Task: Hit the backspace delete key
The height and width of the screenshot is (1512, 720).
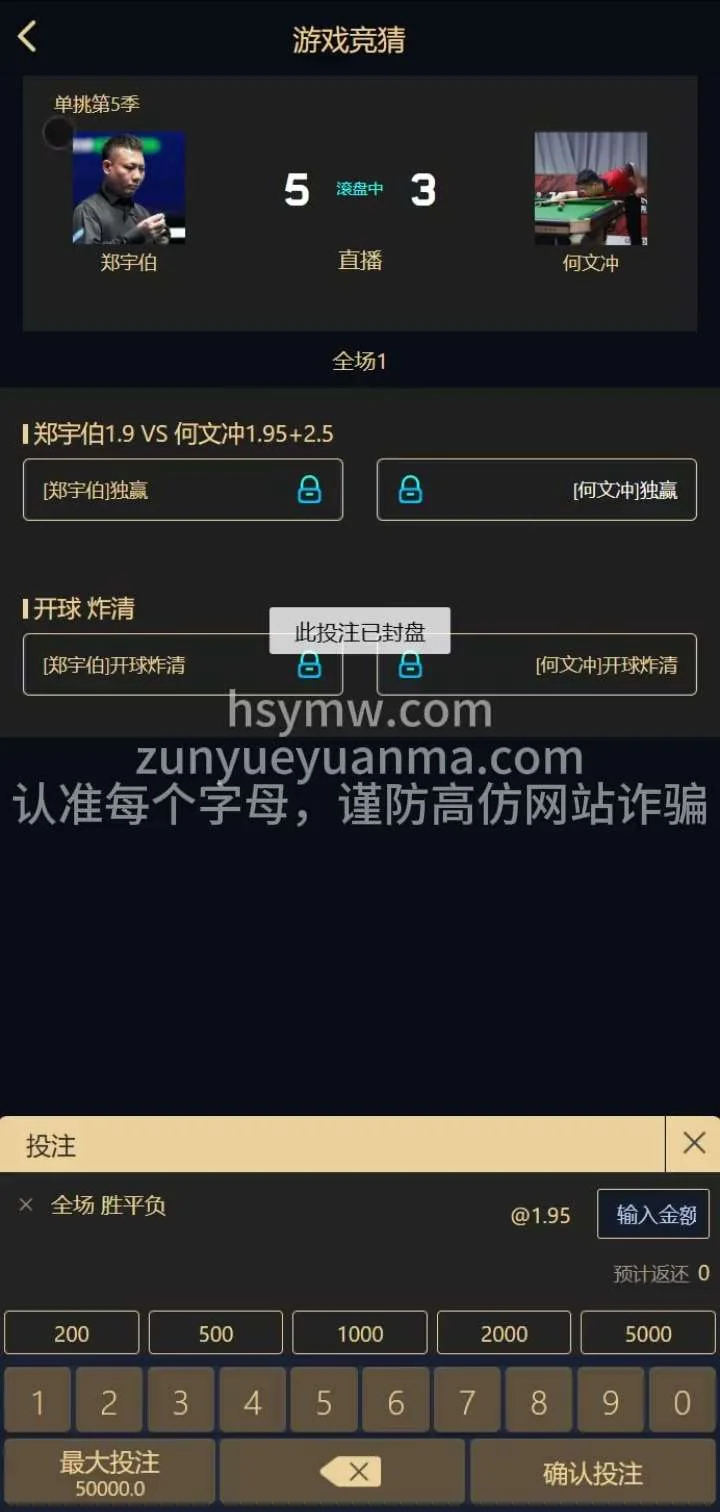Action: click(343, 1472)
